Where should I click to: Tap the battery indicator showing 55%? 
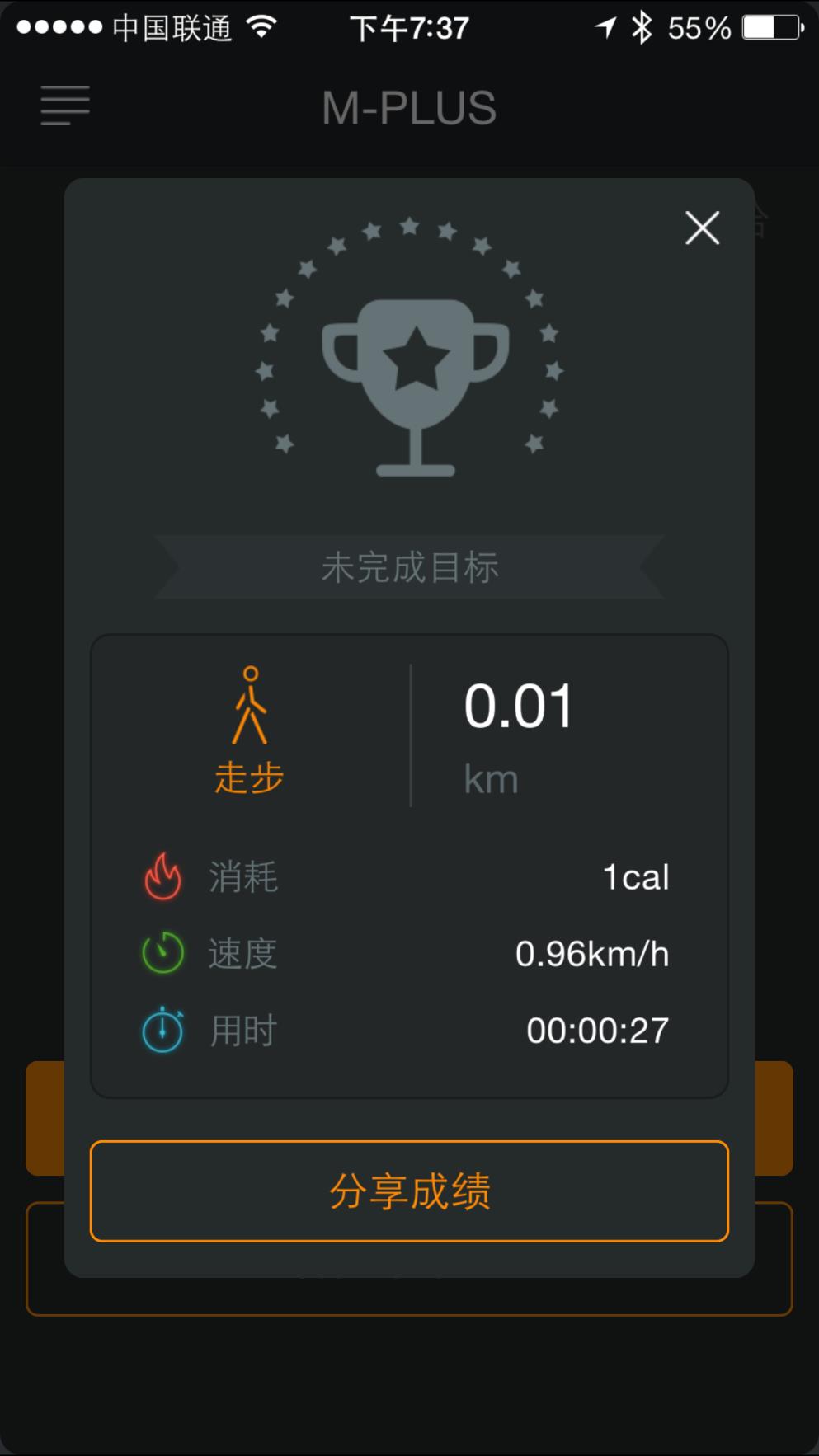click(768, 26)
